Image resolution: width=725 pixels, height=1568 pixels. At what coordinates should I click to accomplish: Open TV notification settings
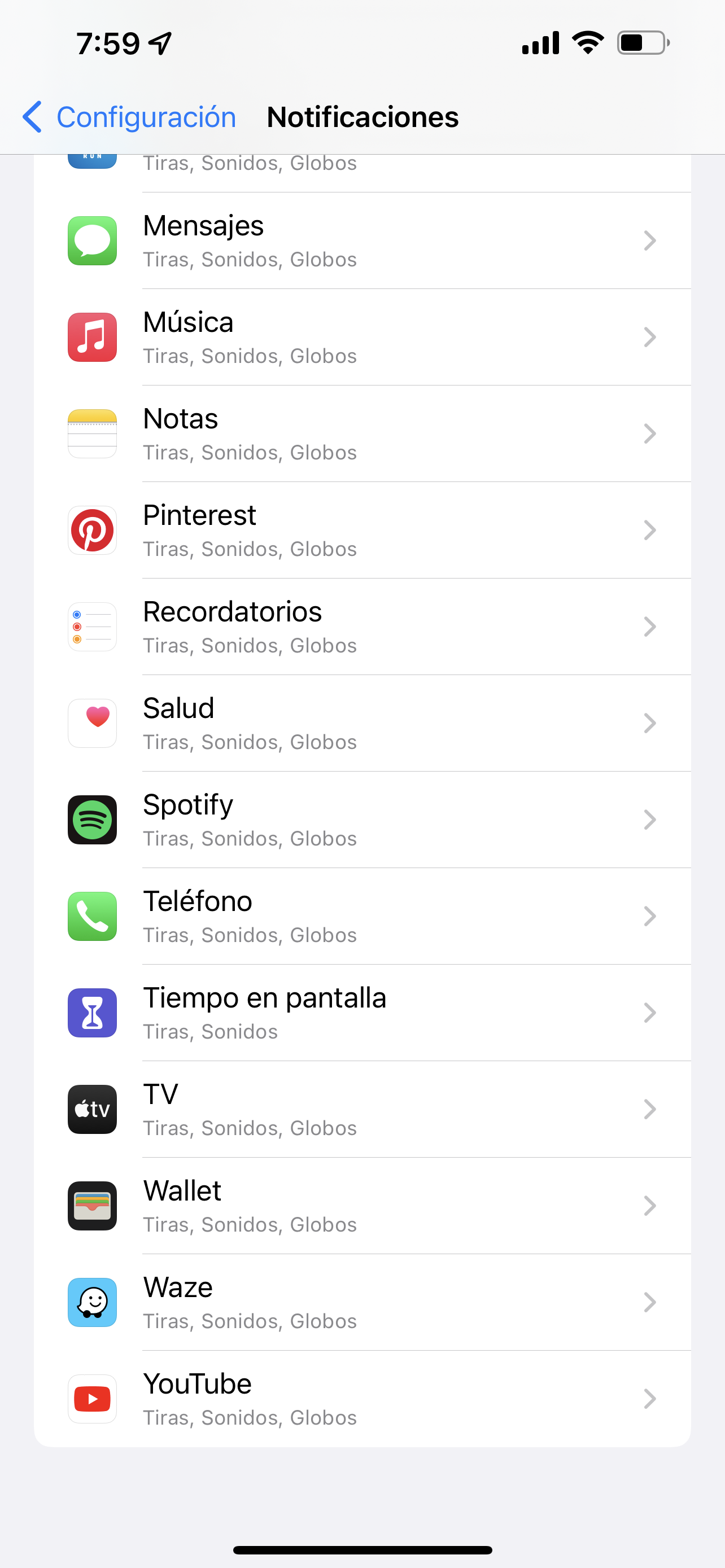[x=361, y=1109]
